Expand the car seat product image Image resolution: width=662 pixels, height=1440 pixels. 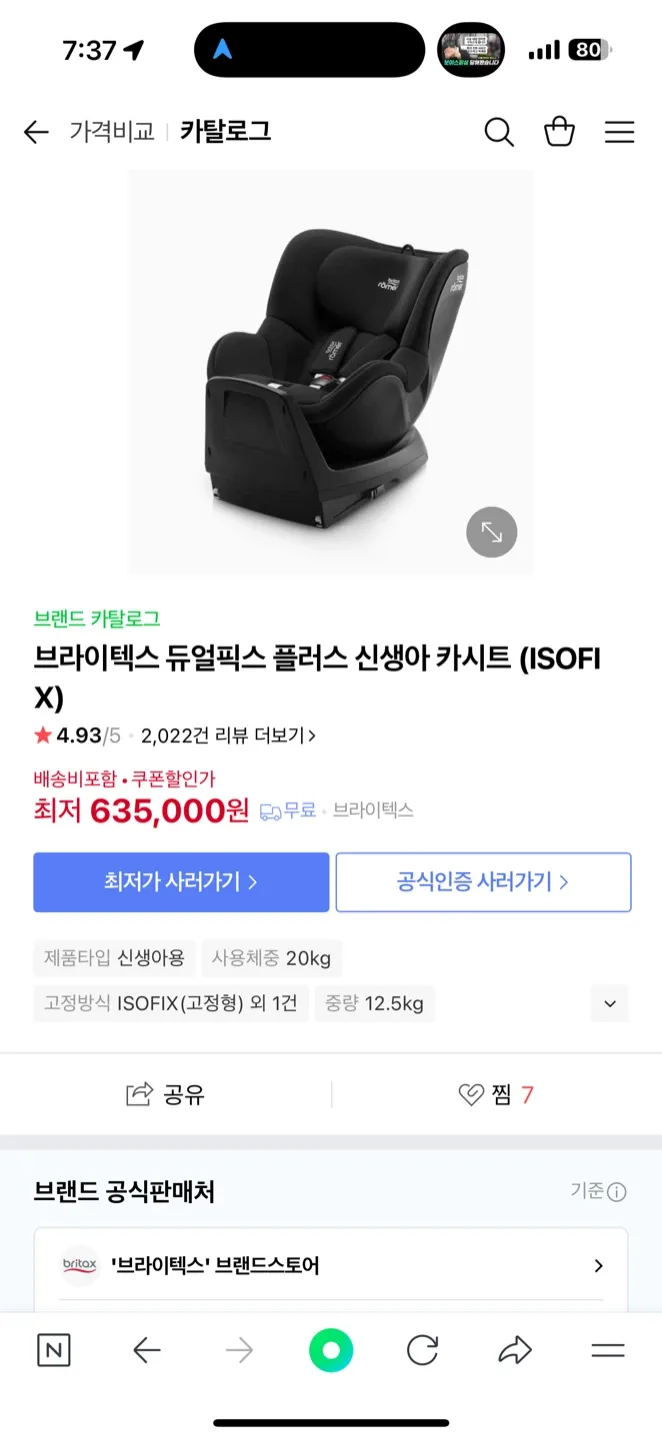pyautogui.click(x=491, y=532)
